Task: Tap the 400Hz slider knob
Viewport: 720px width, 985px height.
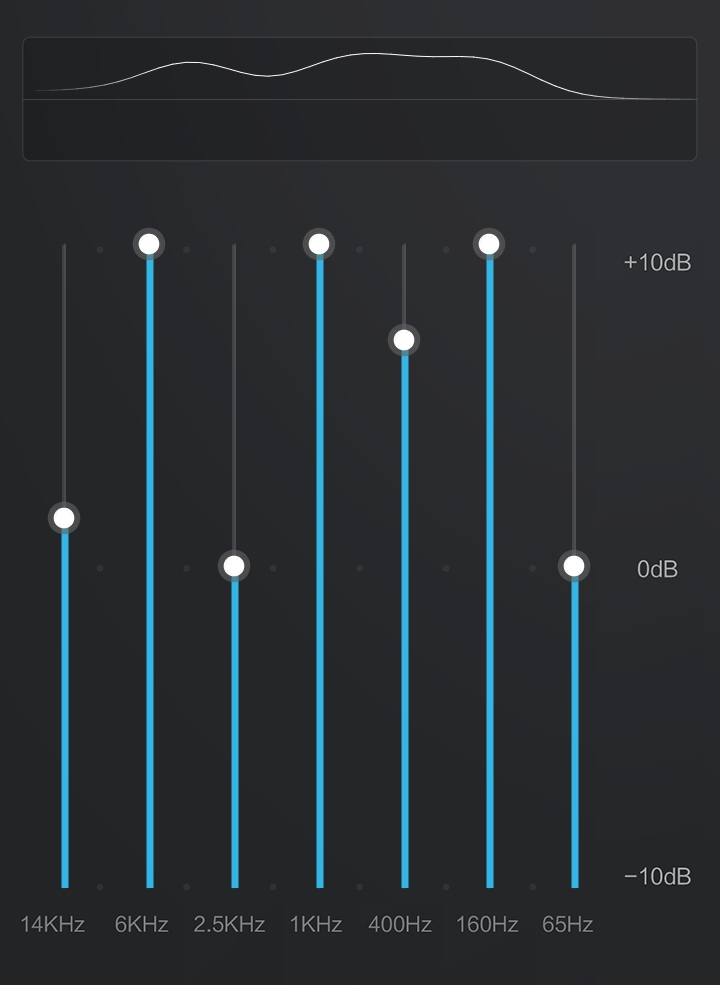Action: pos(404,340)
